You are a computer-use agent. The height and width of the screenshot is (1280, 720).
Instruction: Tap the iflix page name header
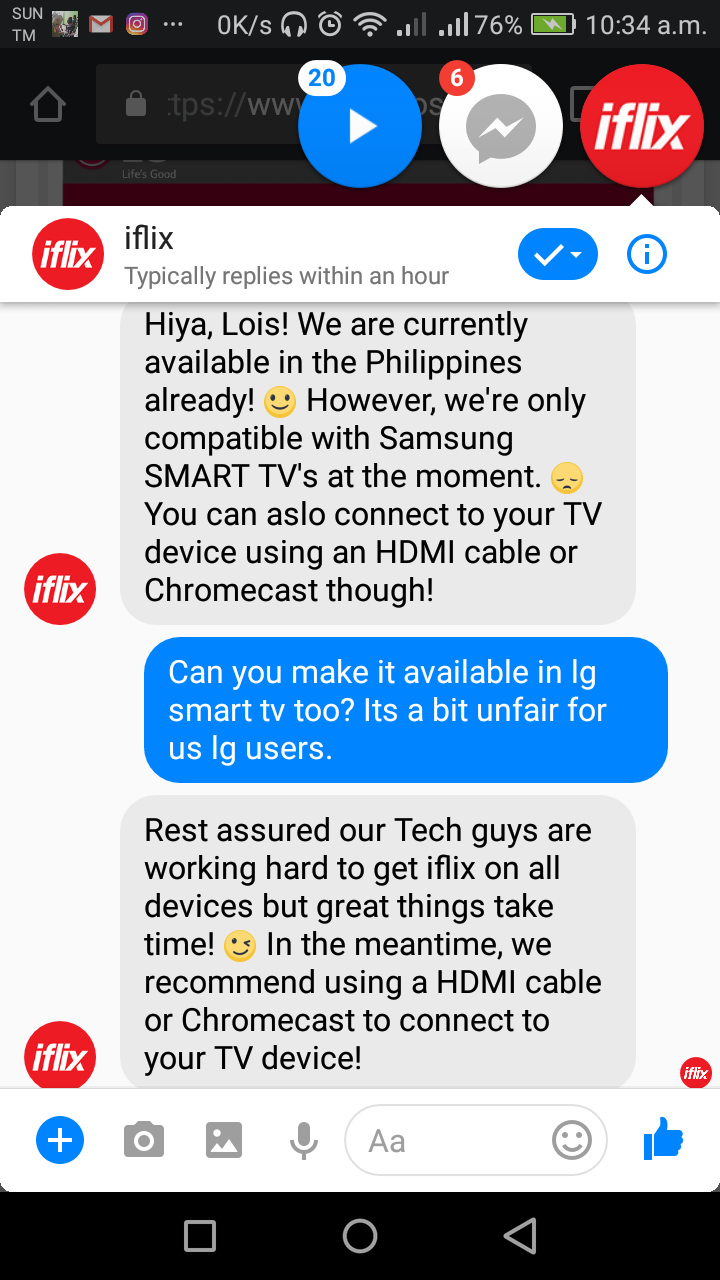149,238
